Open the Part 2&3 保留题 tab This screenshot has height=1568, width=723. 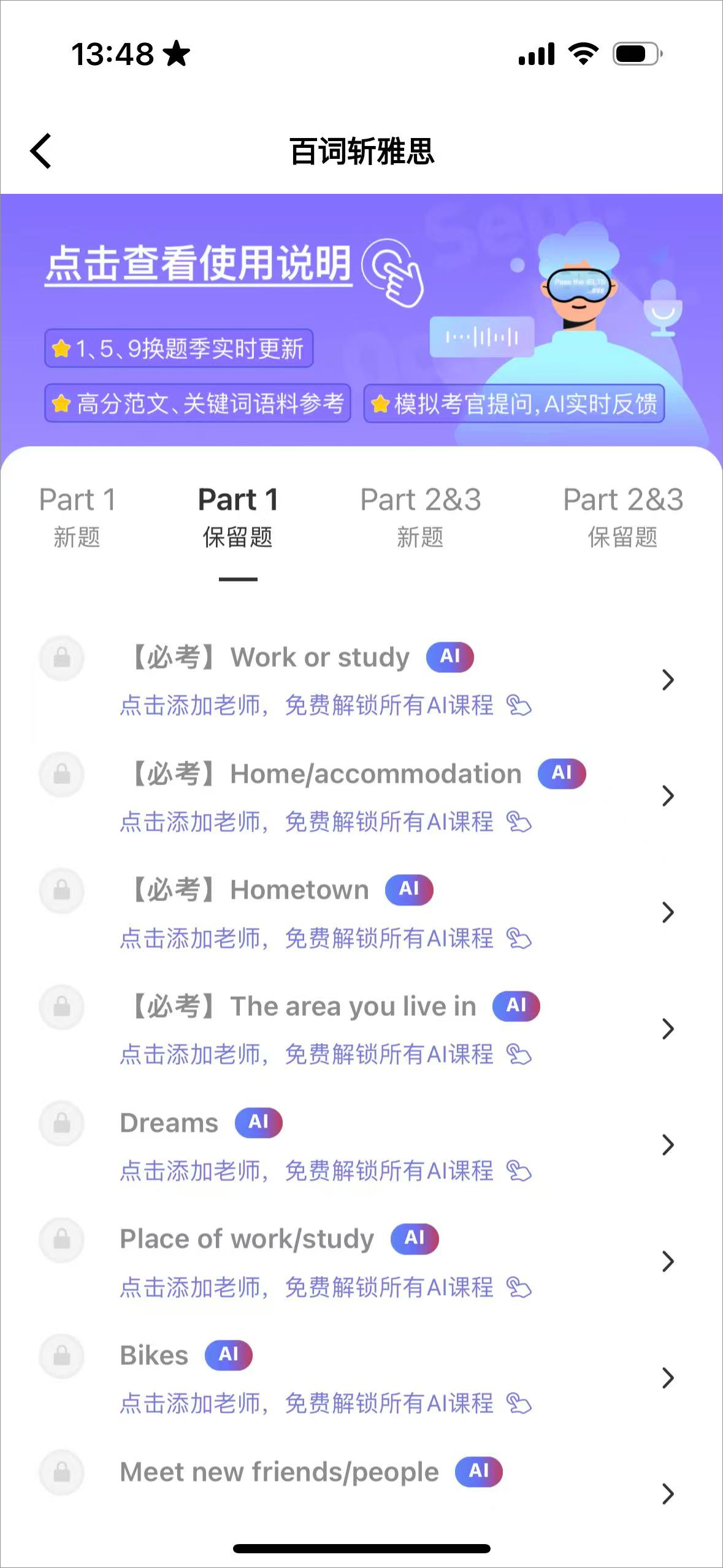(622, 517)
